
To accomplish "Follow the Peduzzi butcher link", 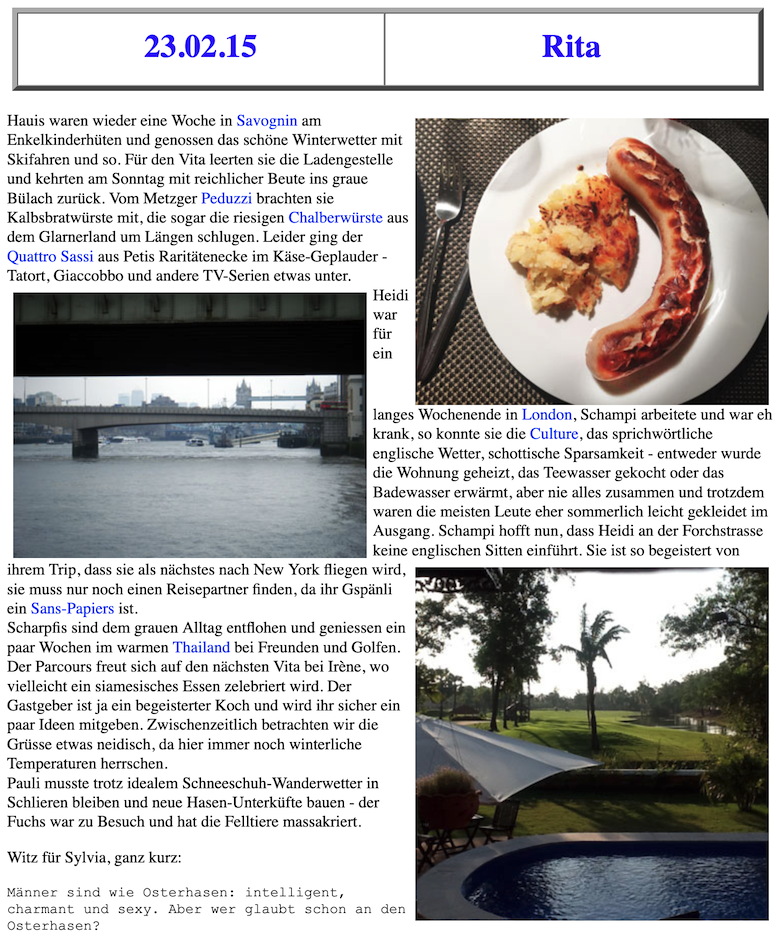I will (226, 198).
